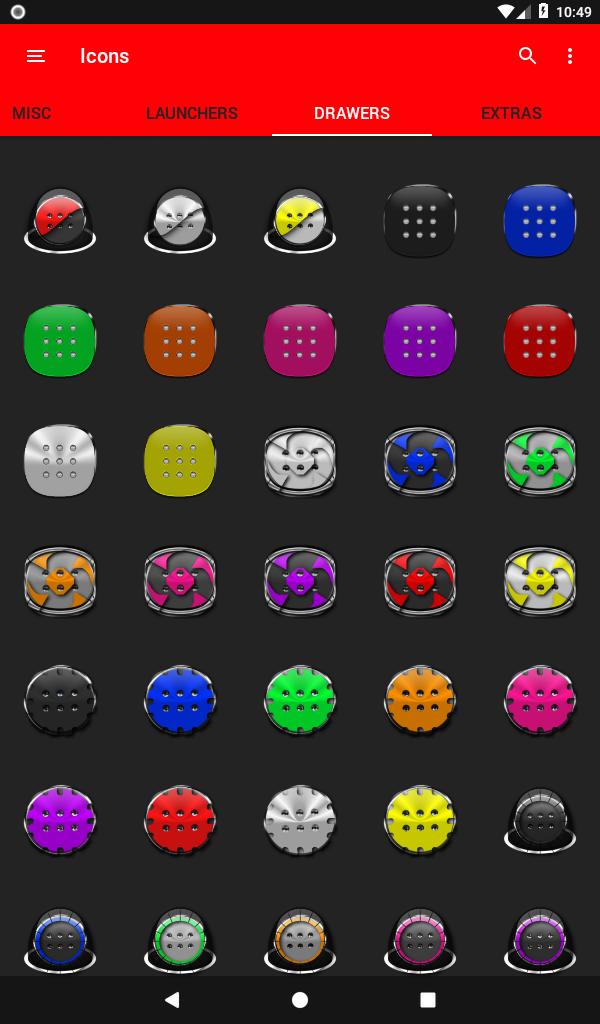Open the orange square drawer icon
The height and width of the screenshot is (1024, 600).
180,340
